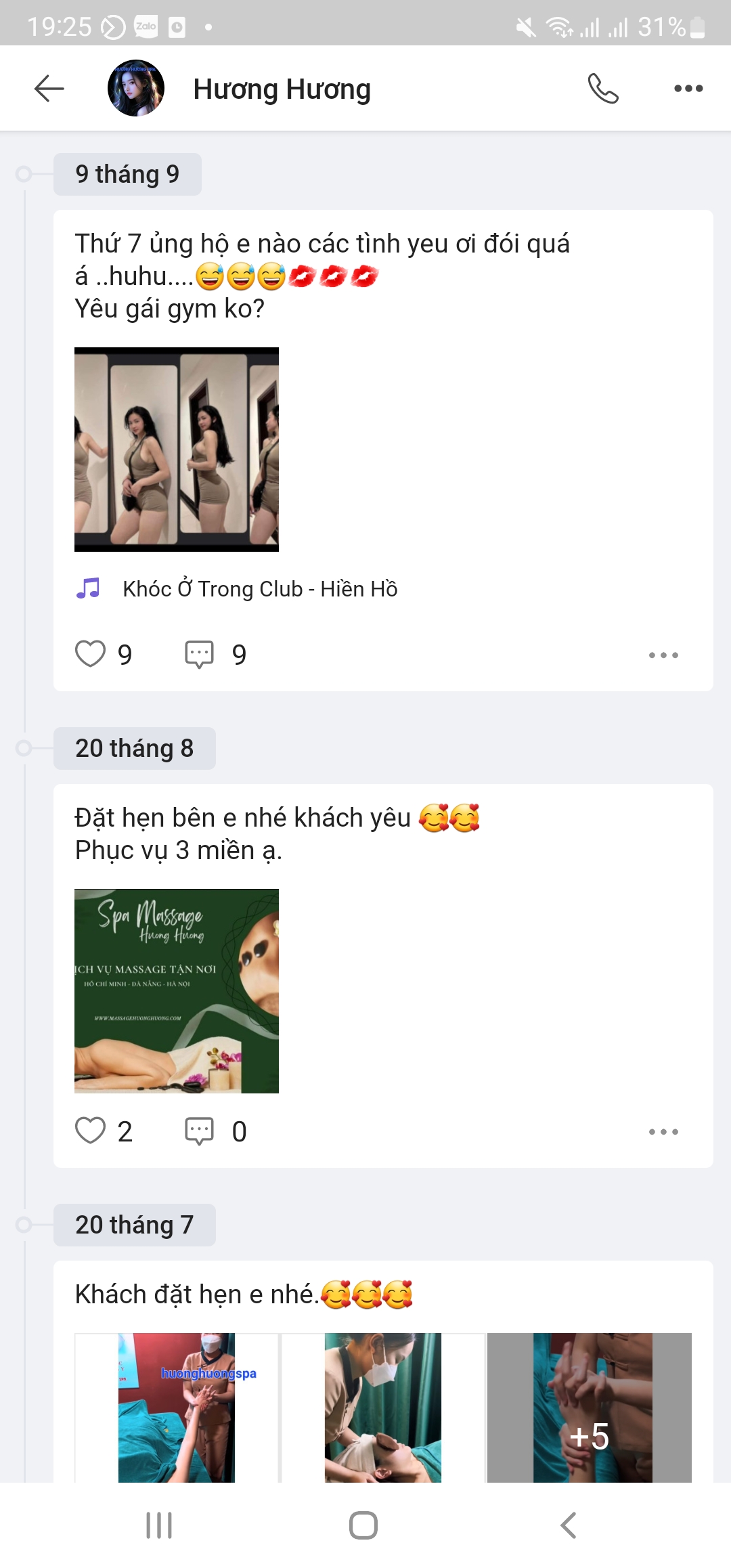Like the 20 tháng 8 post
This screenshot has width=731, height=1568.
90,1131
